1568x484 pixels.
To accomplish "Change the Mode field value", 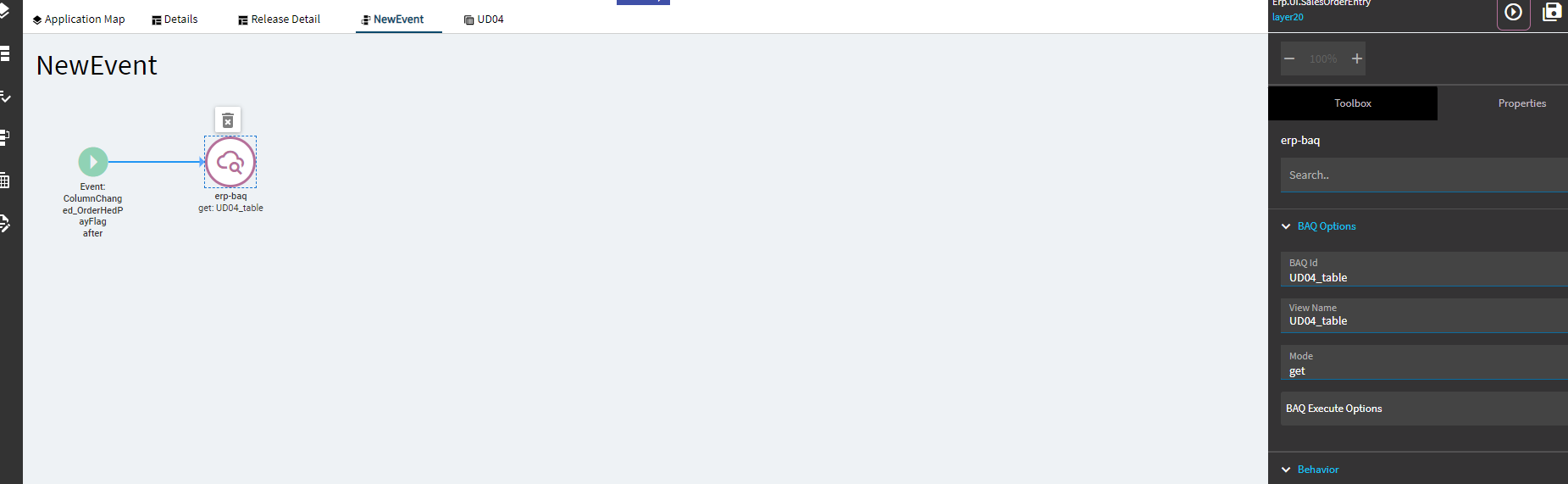I will 1423,370.
